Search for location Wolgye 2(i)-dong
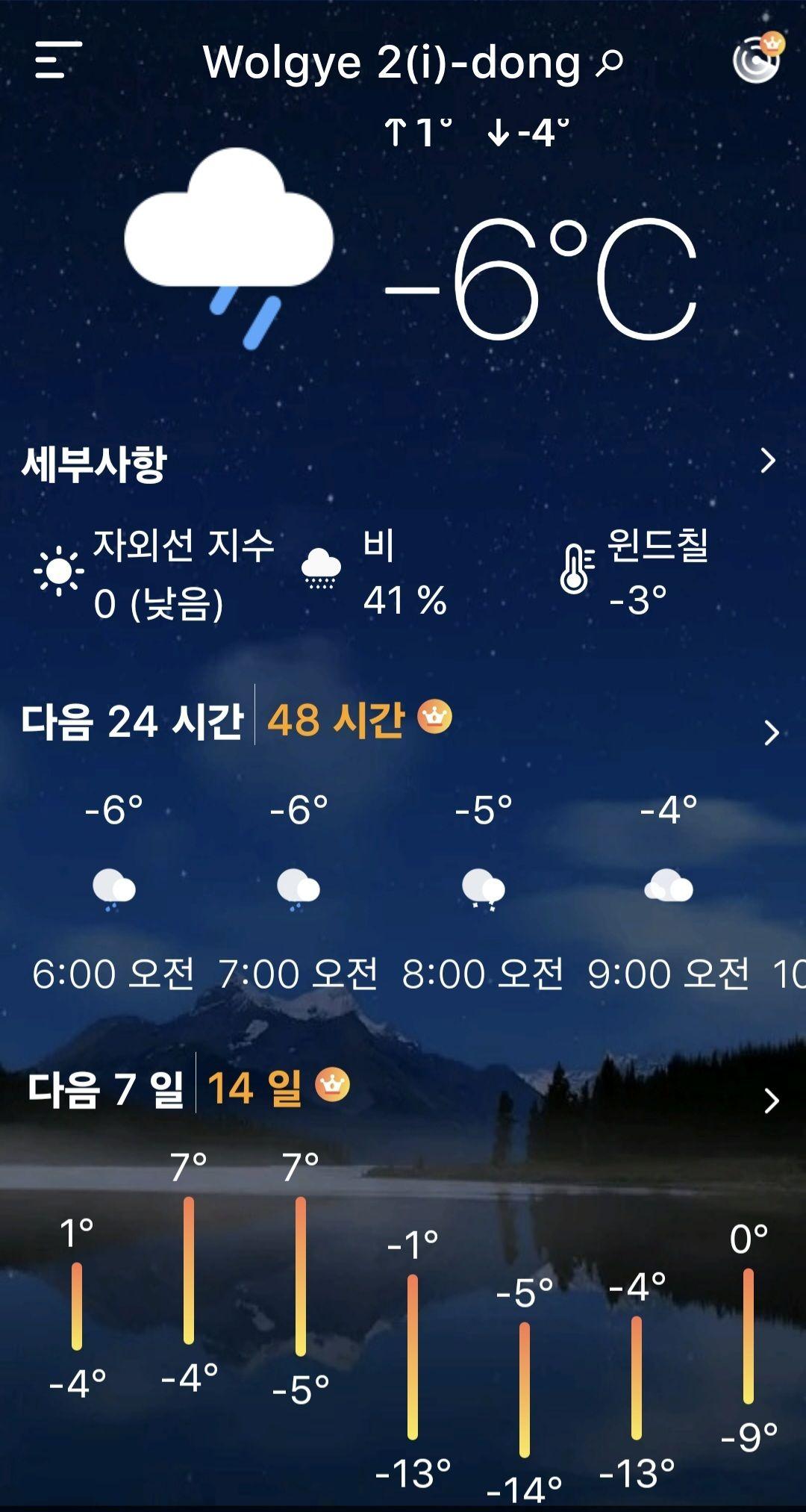The height and width of the screenshot is (1512, 806). tap(610, 63)
